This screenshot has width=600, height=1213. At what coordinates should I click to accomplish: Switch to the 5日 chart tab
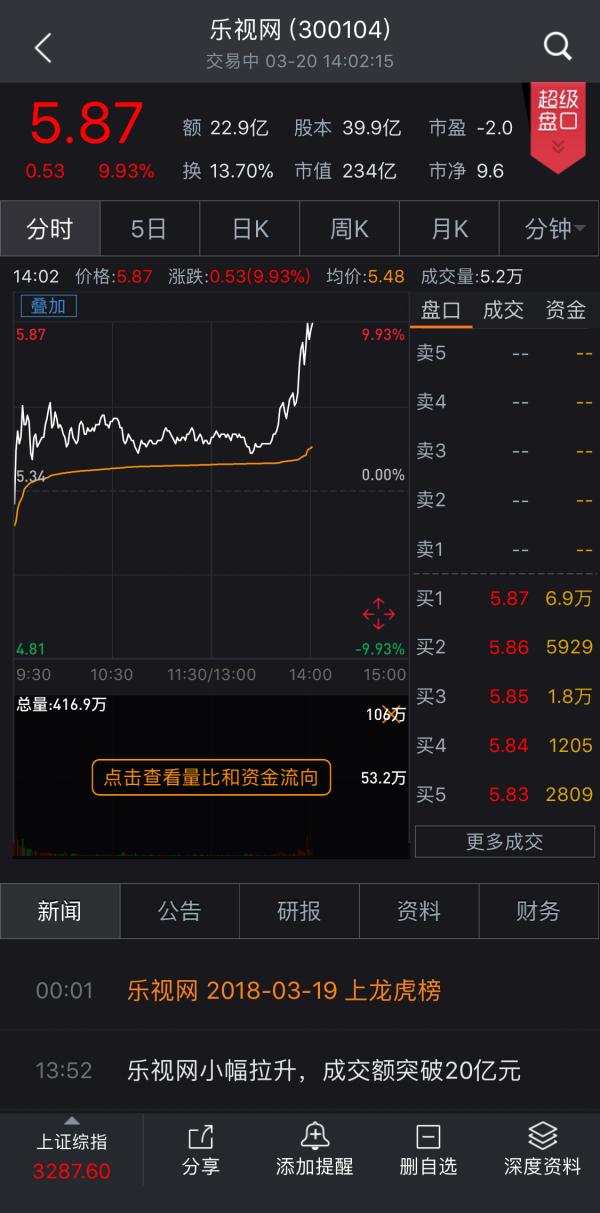[x=149, y=229]
